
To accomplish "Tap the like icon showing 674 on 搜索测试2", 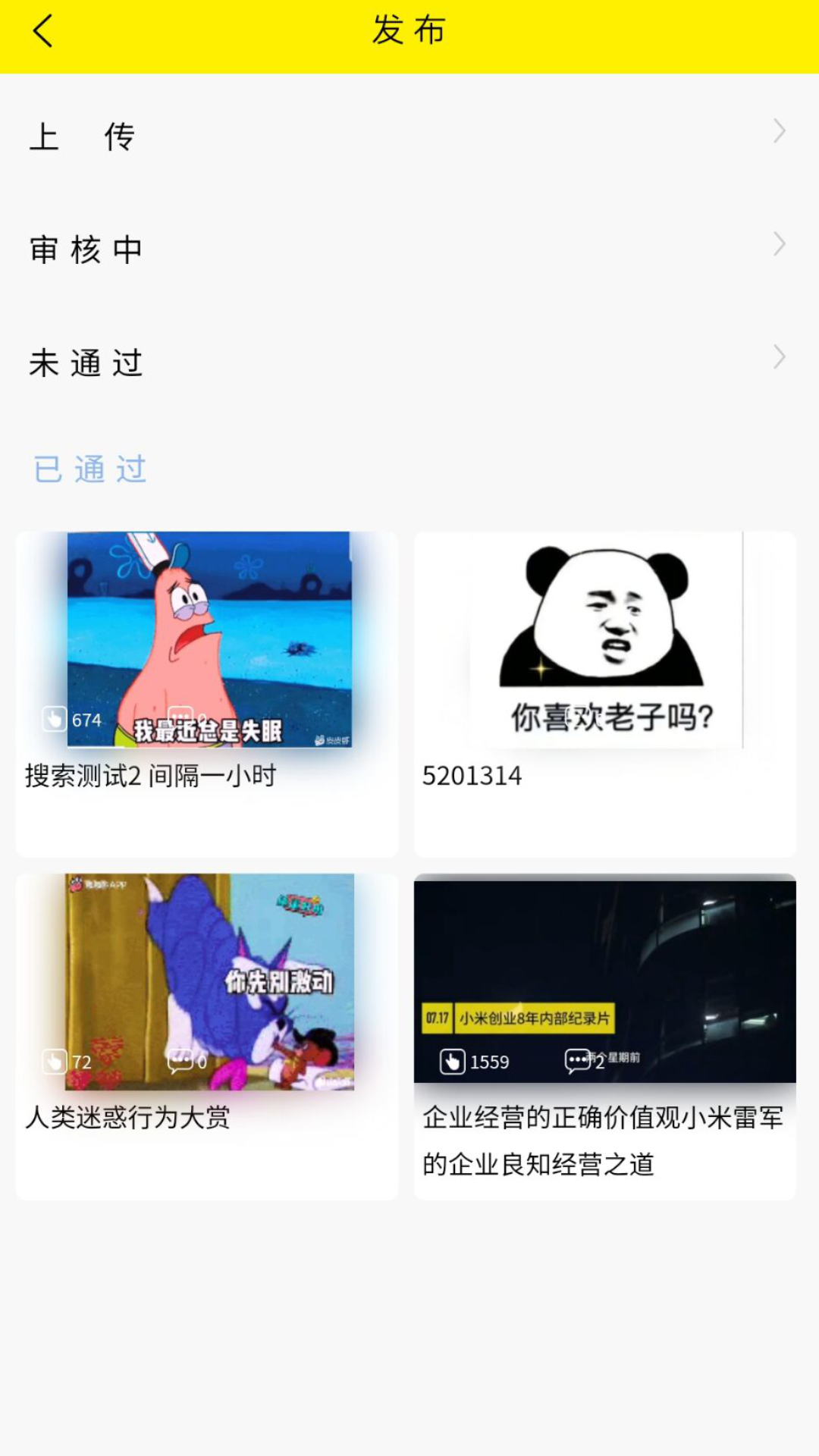I will (54, 719).
